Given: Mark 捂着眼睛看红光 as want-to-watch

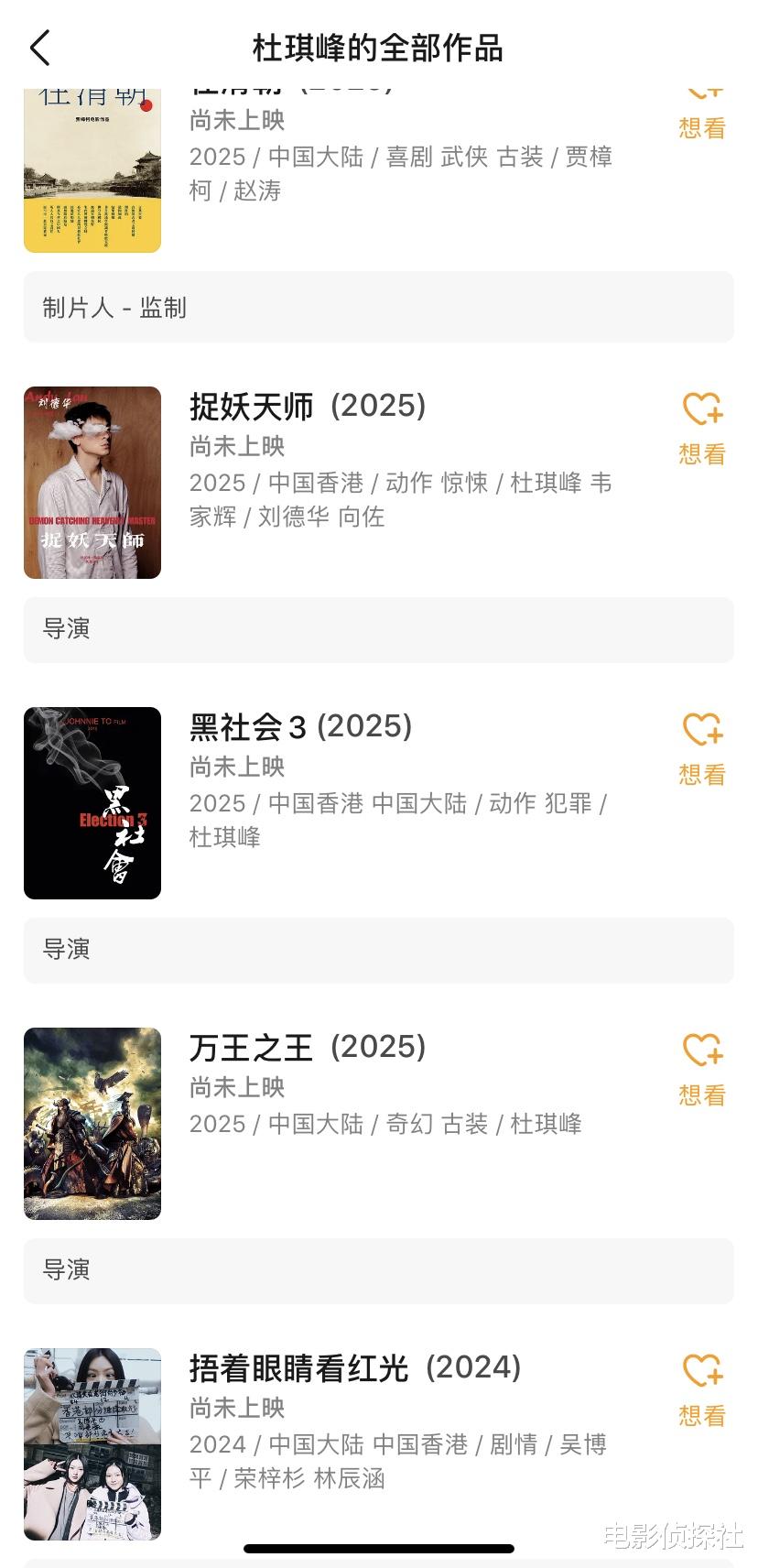Looking at the screenshot, I should click(702, 1388).
